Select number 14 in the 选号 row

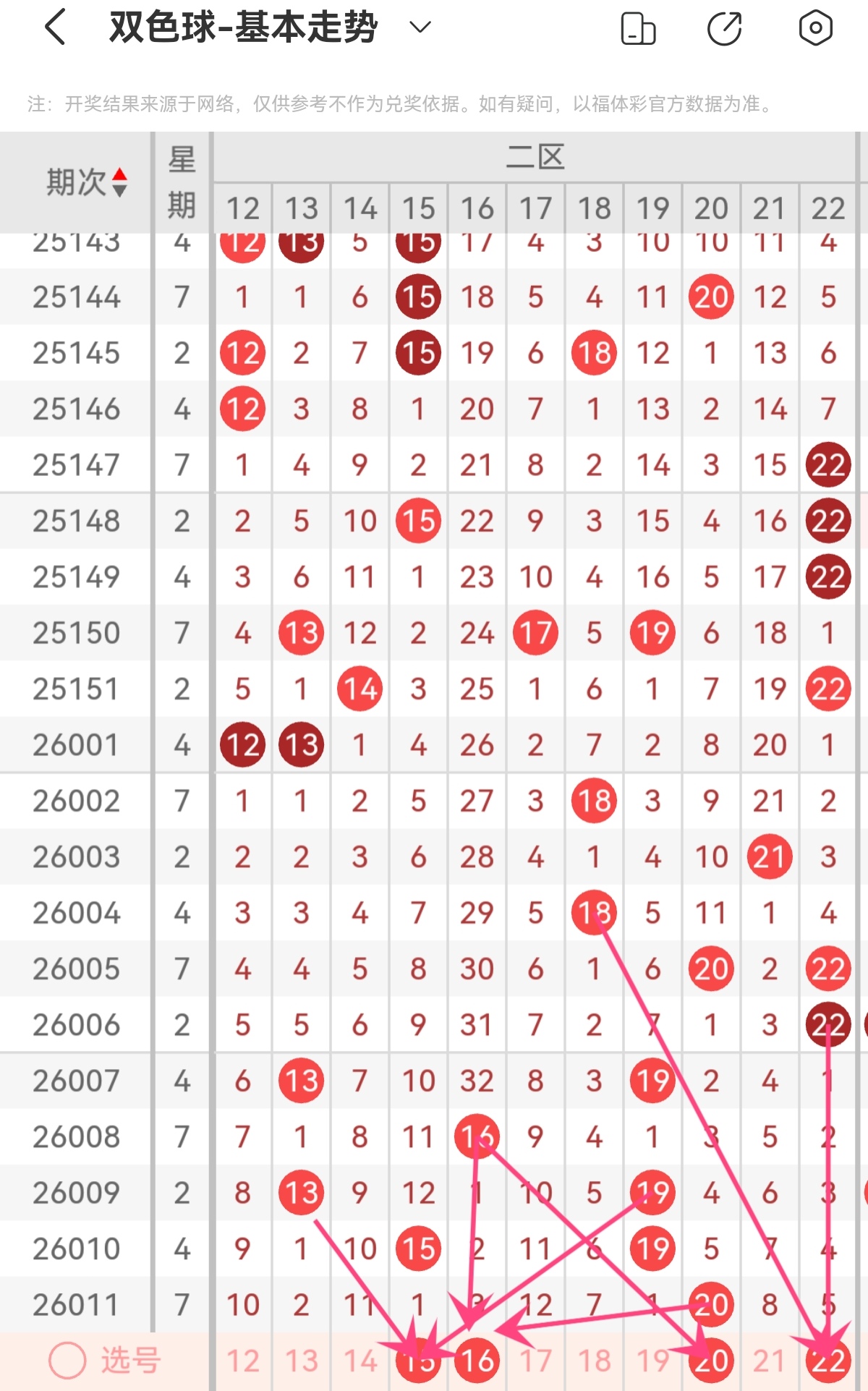[x=360, y=1361]
